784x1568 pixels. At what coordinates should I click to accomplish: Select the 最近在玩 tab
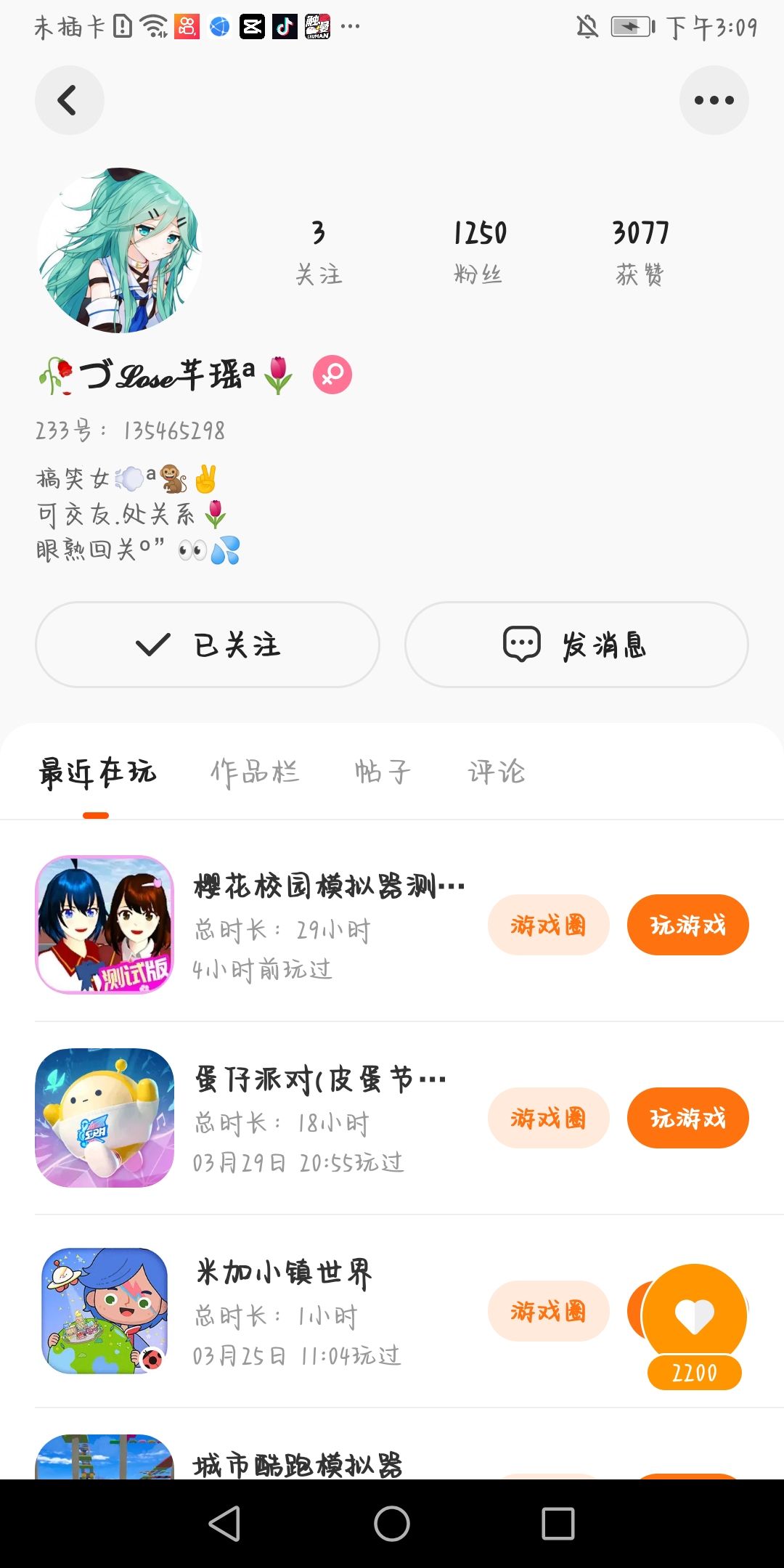97,772
